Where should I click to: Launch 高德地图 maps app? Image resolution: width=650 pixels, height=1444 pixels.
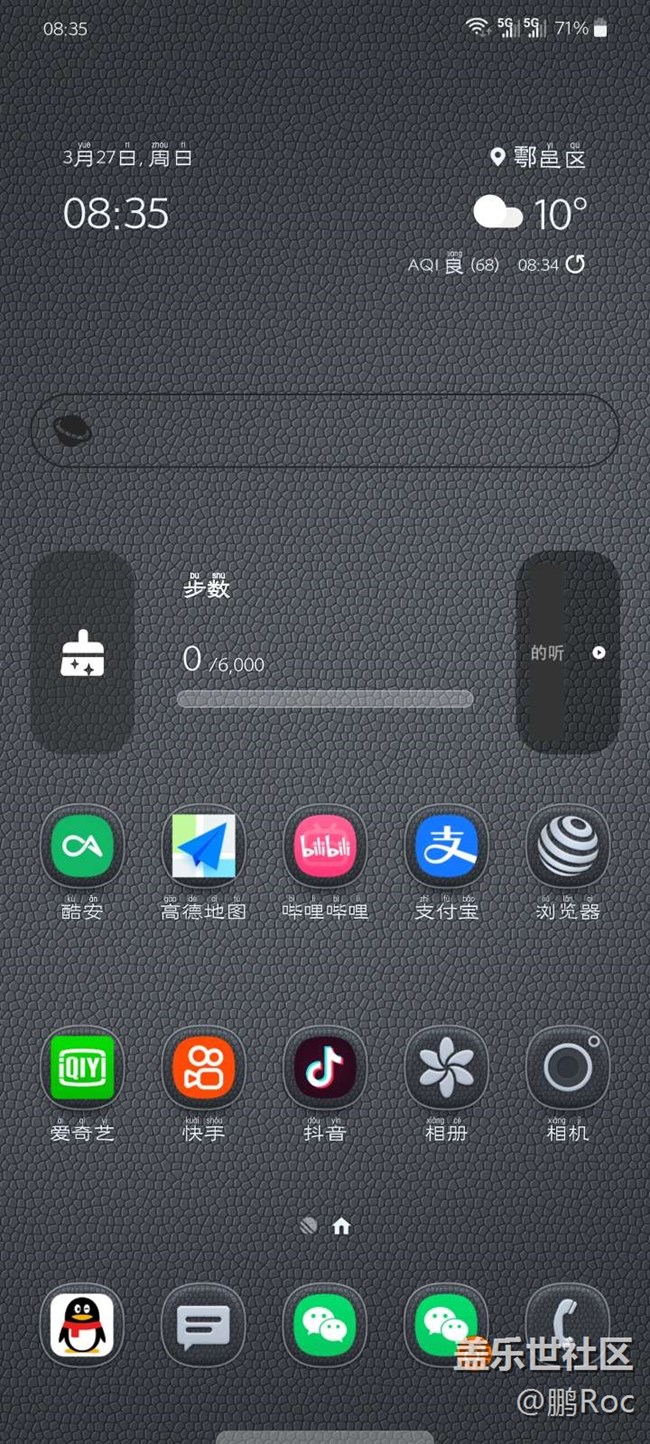tap(204, 847)
